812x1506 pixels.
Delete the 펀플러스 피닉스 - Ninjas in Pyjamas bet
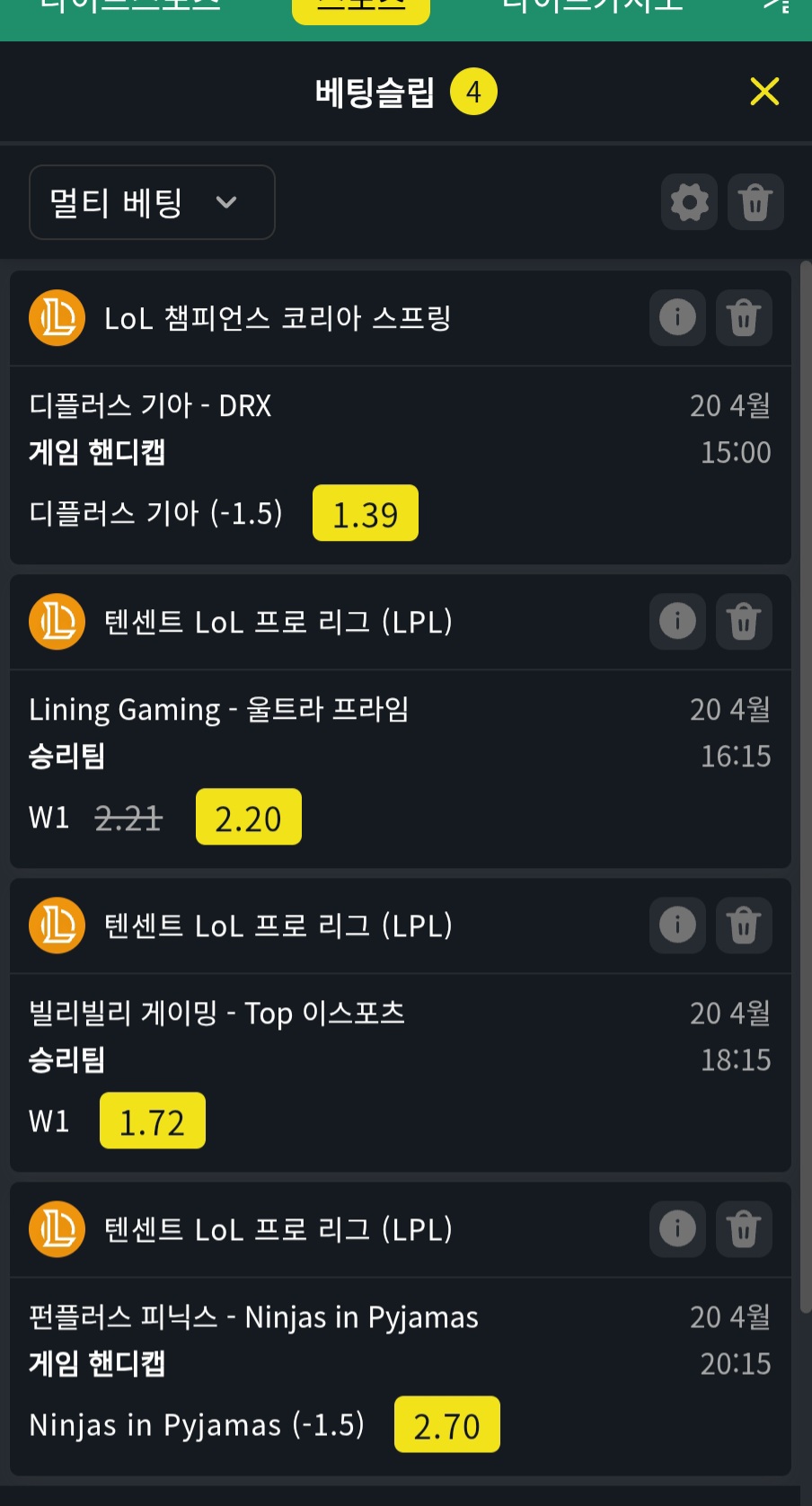[744, 1228]
